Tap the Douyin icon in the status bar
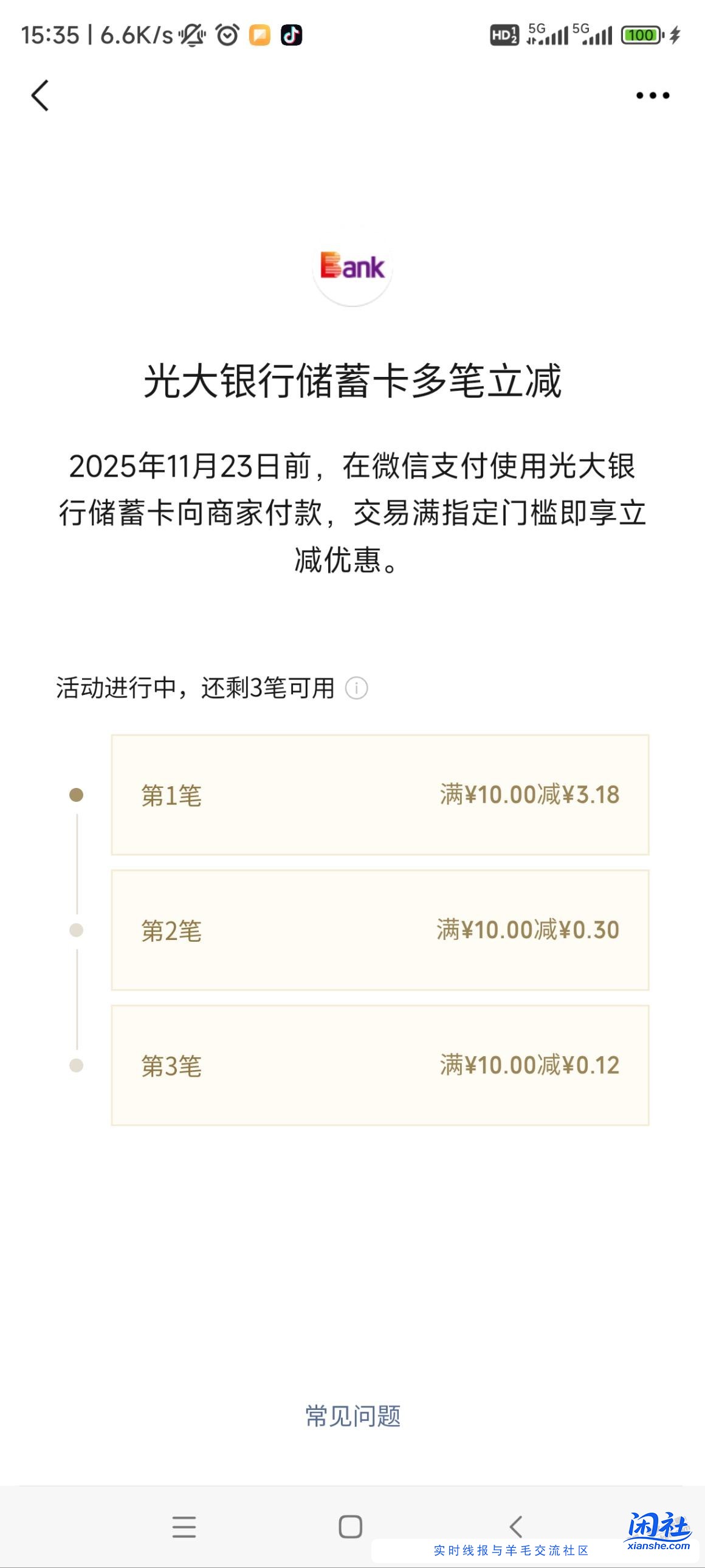The width and height of the screenshot is (705, 1568). [291, 35]
